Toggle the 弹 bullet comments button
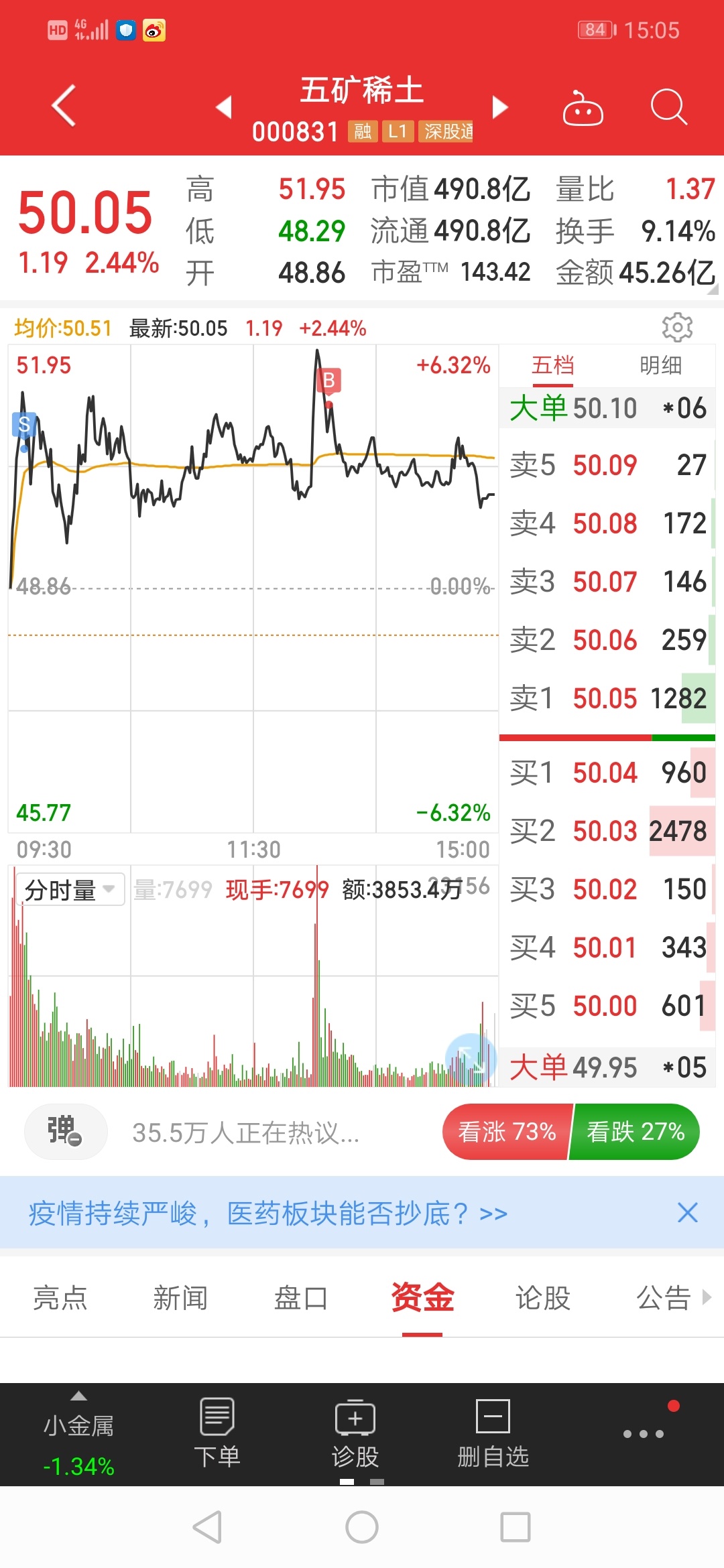The image size is (724, 1568). pos(66,1131)
